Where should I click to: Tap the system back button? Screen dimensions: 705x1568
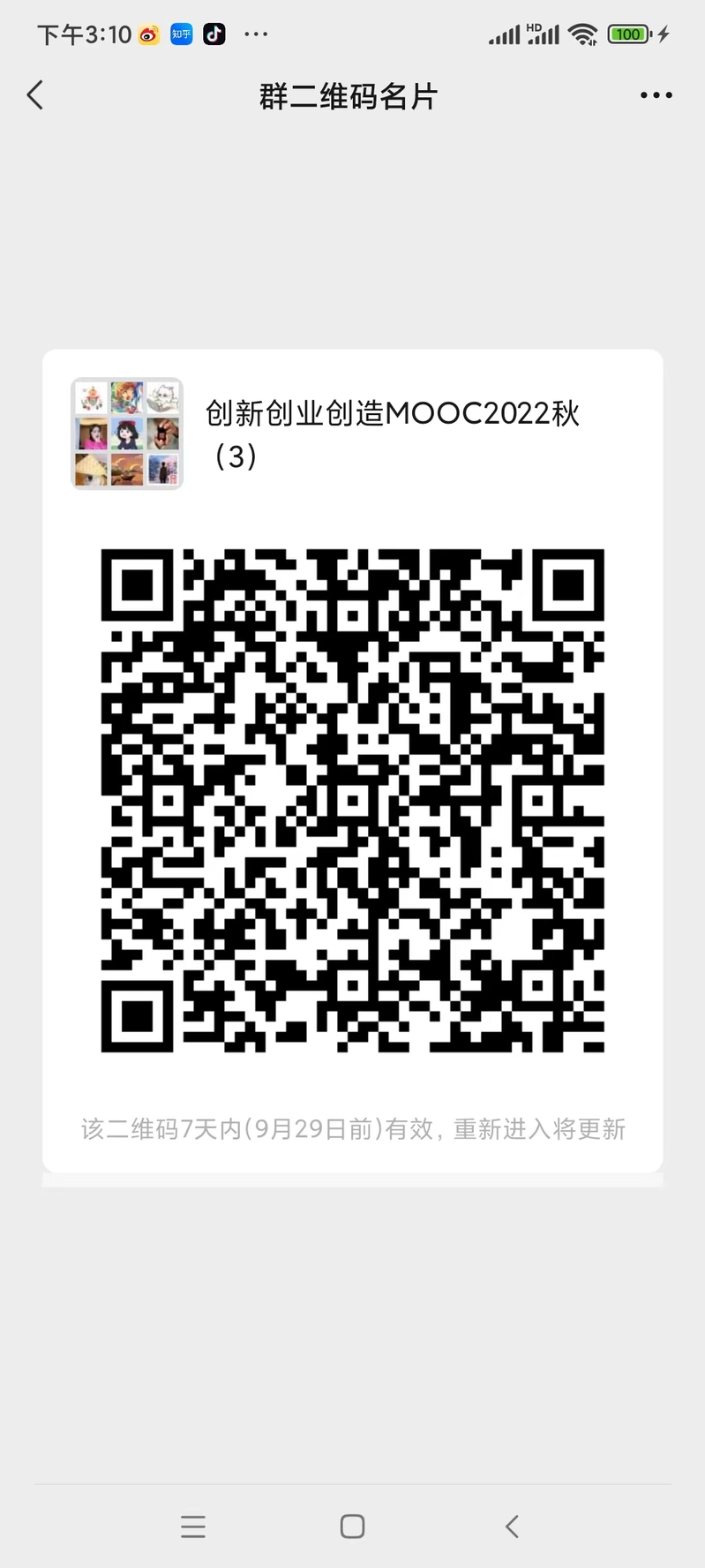(512, 1527)
